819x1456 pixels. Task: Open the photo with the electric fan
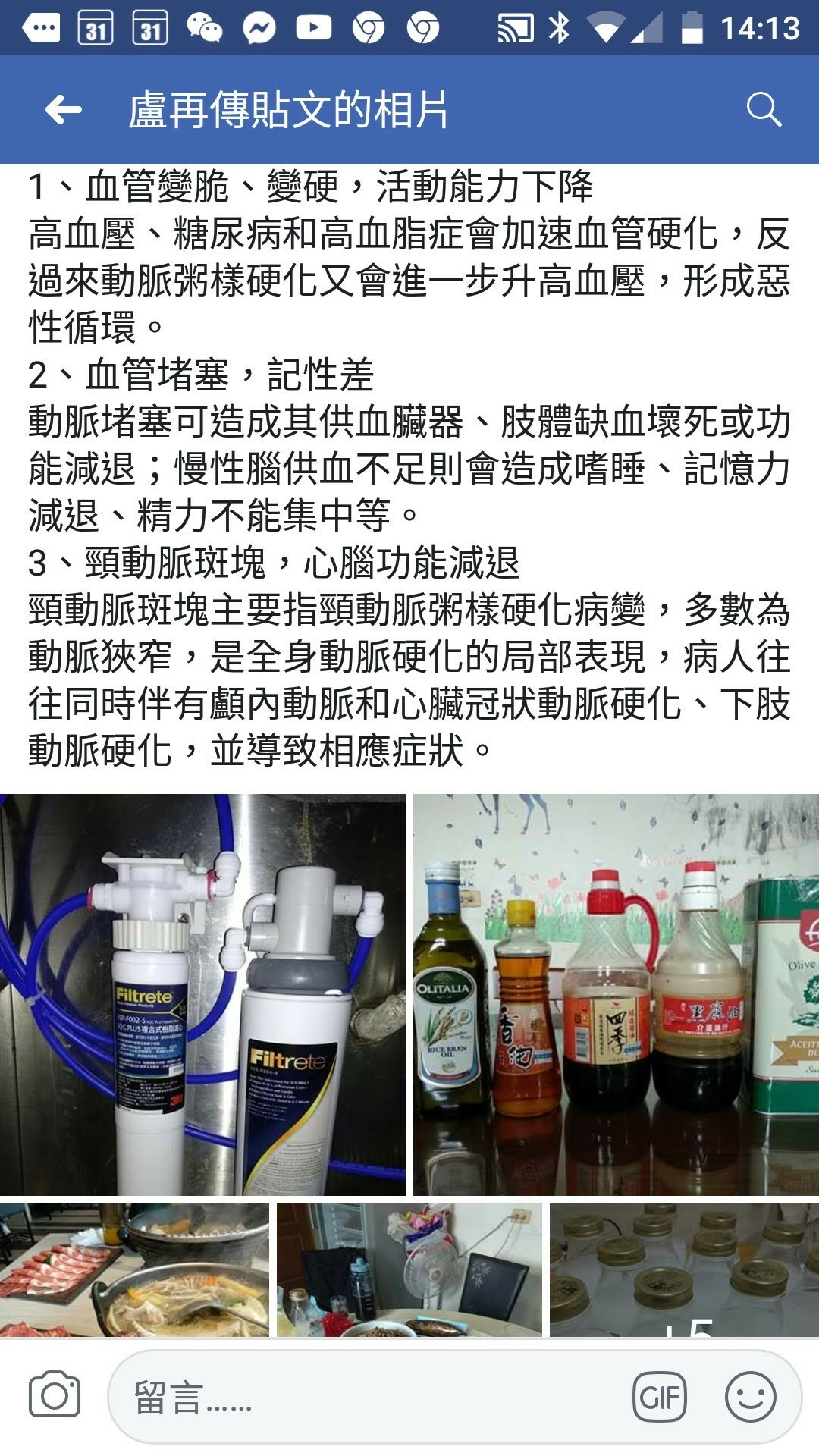point(409,1269)
